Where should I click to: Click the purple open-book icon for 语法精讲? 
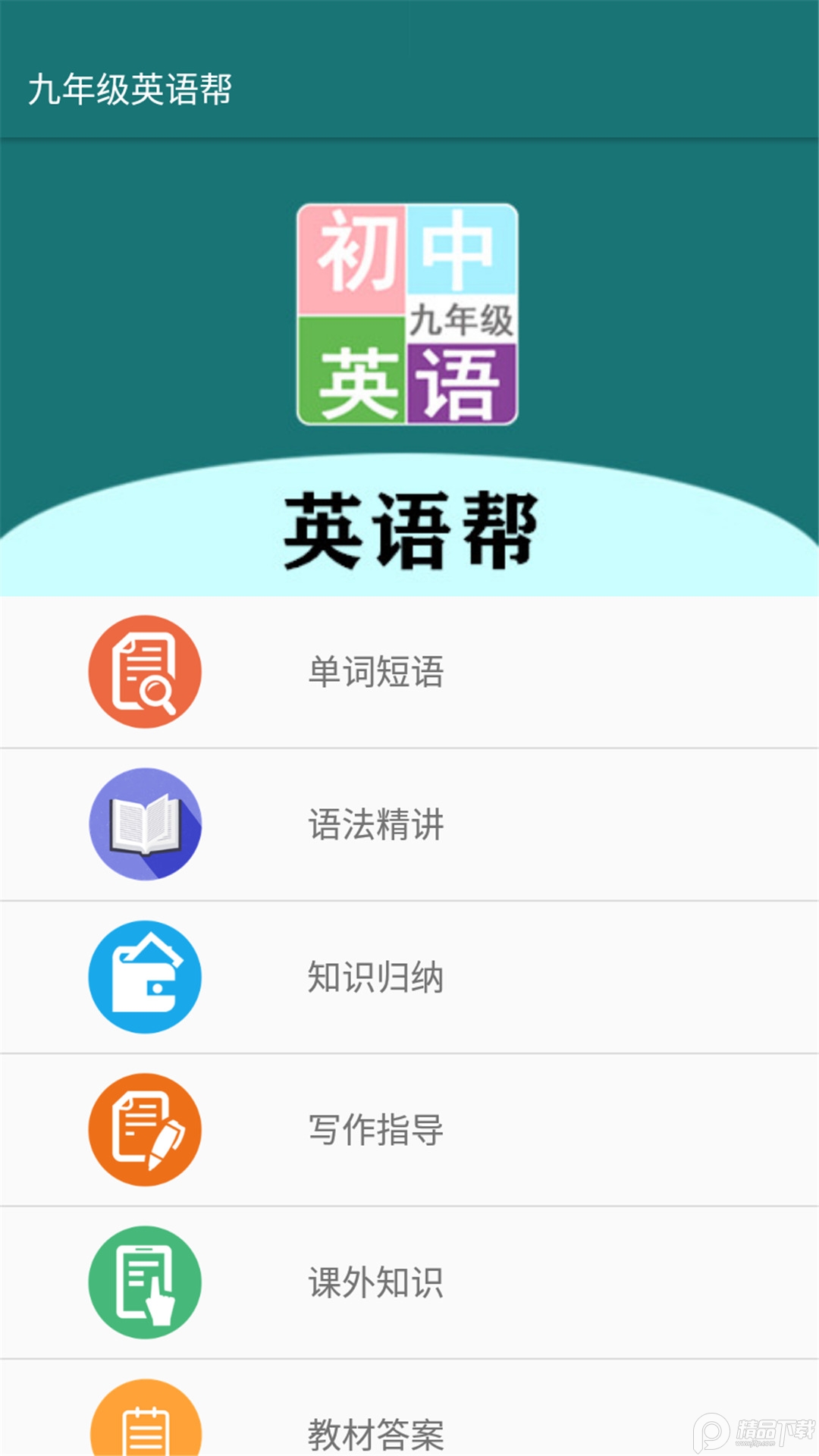[x=145, y=826]
